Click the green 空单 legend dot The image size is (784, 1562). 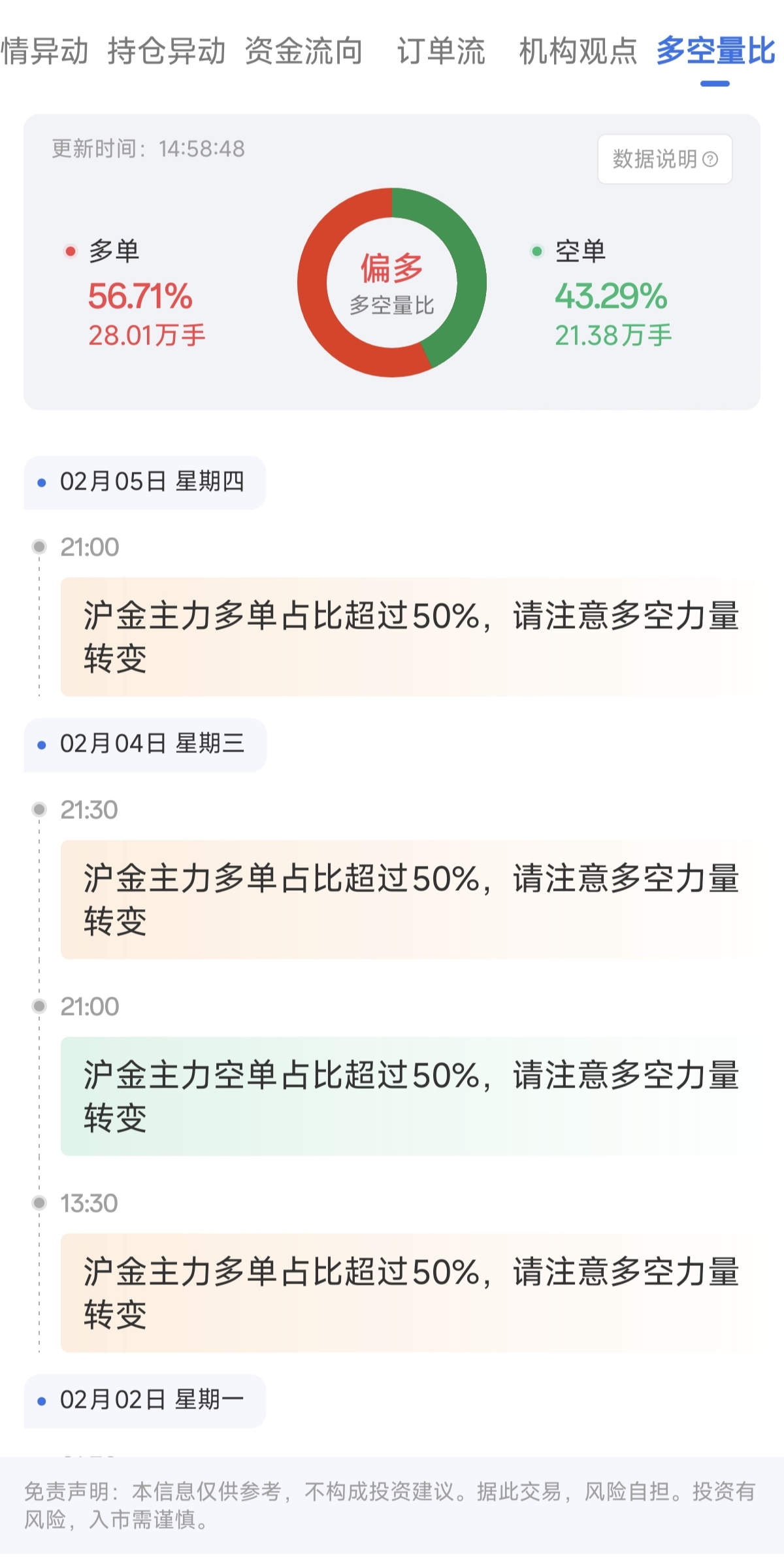click(536, 251)
